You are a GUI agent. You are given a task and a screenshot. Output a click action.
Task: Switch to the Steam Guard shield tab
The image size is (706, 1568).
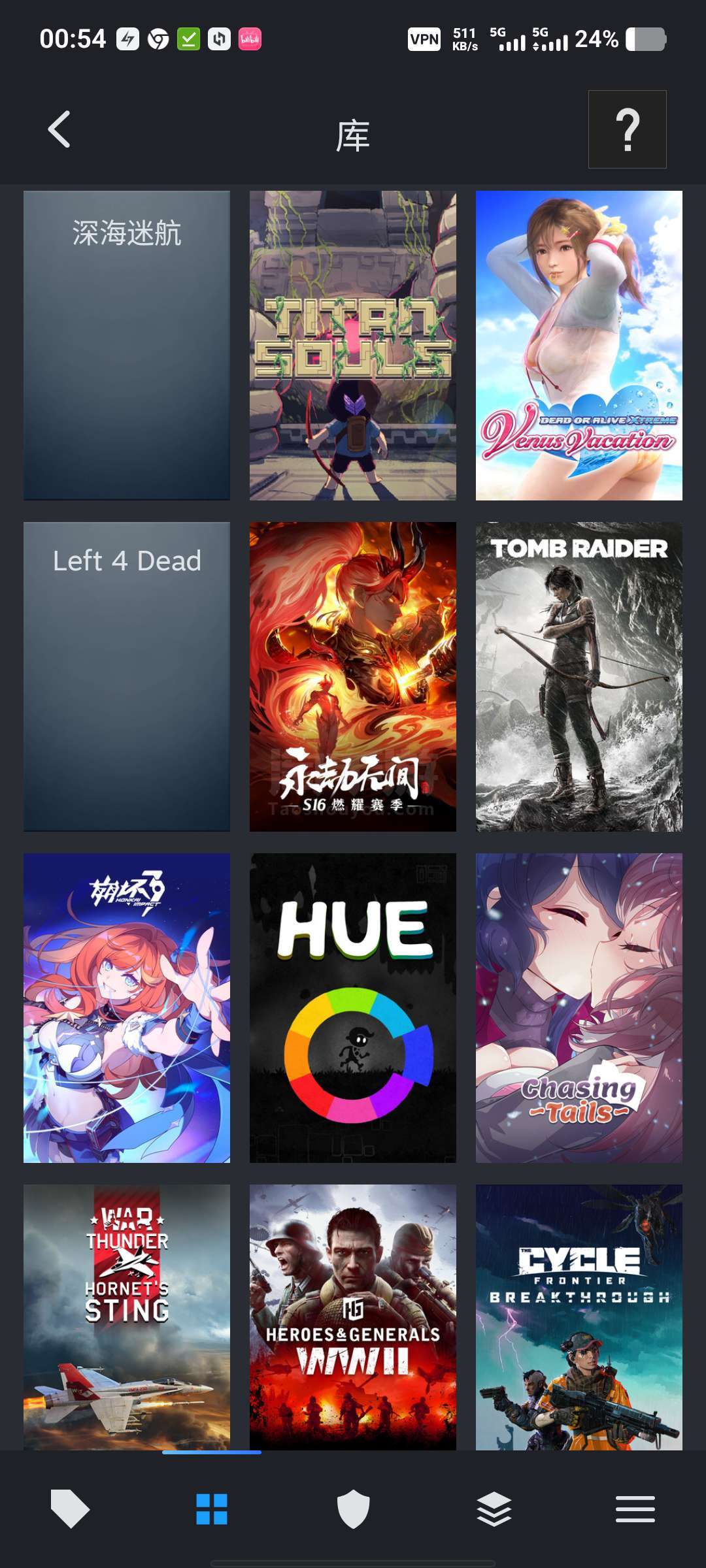[353, 1509]
